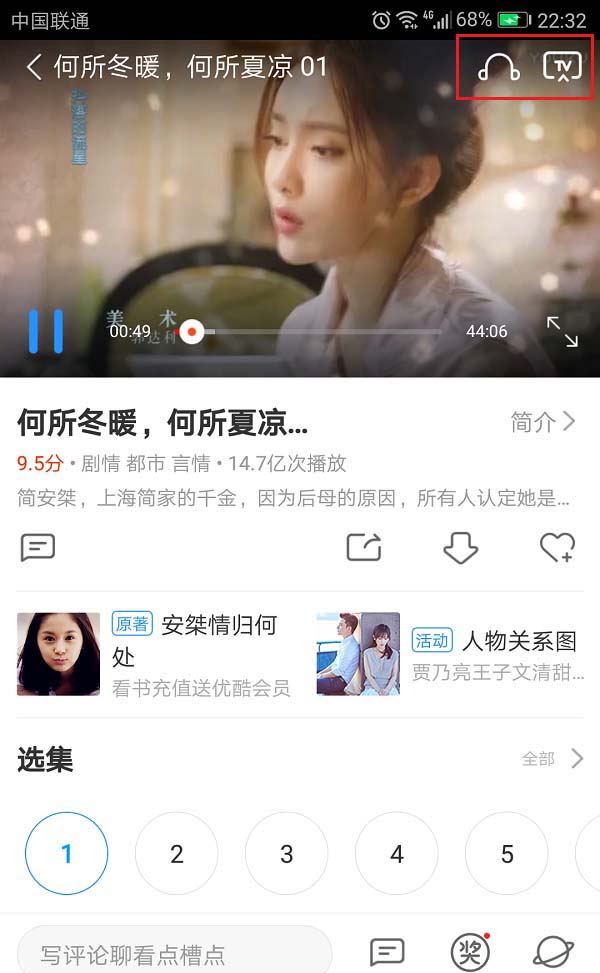Enter fullscreen video mode
600x973 pixels.
(562, 332)
